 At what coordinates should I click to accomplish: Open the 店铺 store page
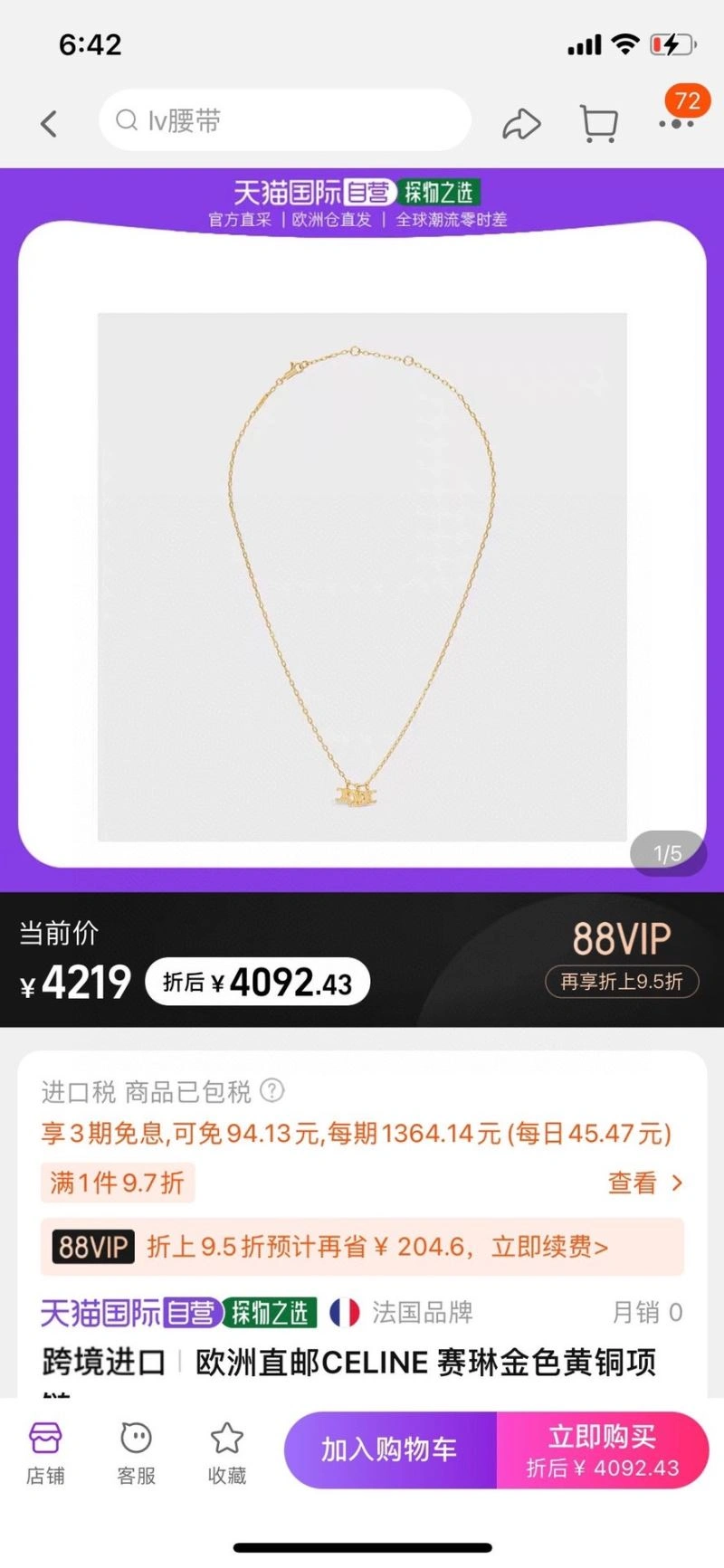(45, 1452)
